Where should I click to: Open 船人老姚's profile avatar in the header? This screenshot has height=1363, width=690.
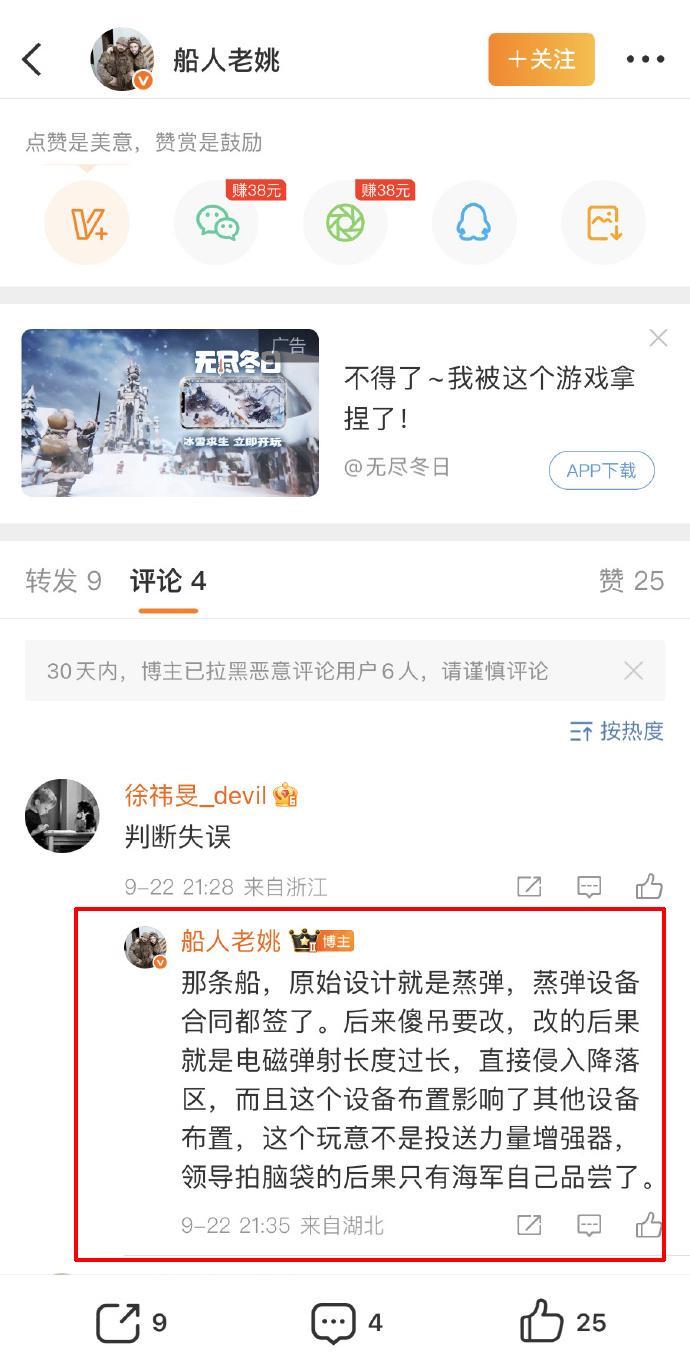coord(123,60)
